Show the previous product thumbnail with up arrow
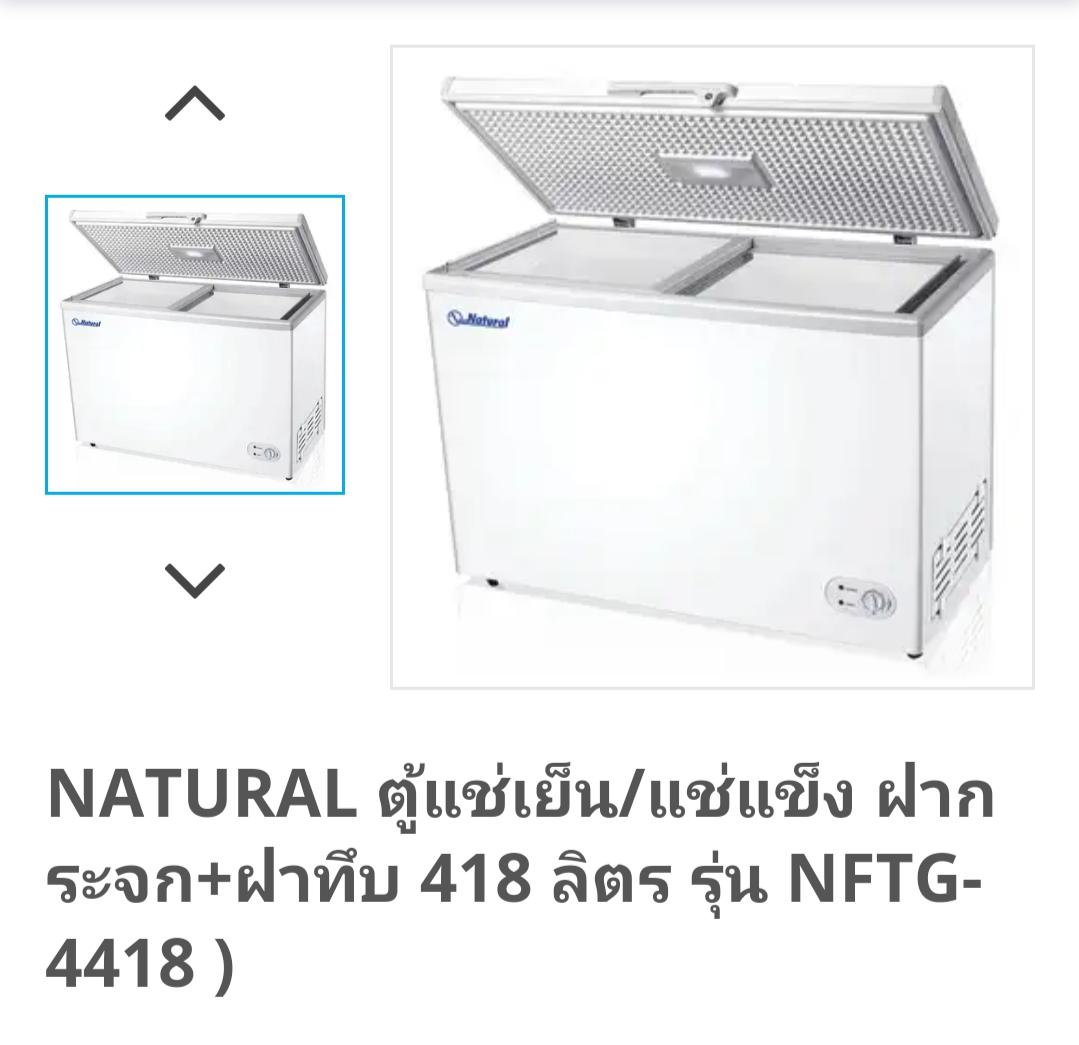The width and height of the screenshot is (1079, 1045). click(195, 104)
